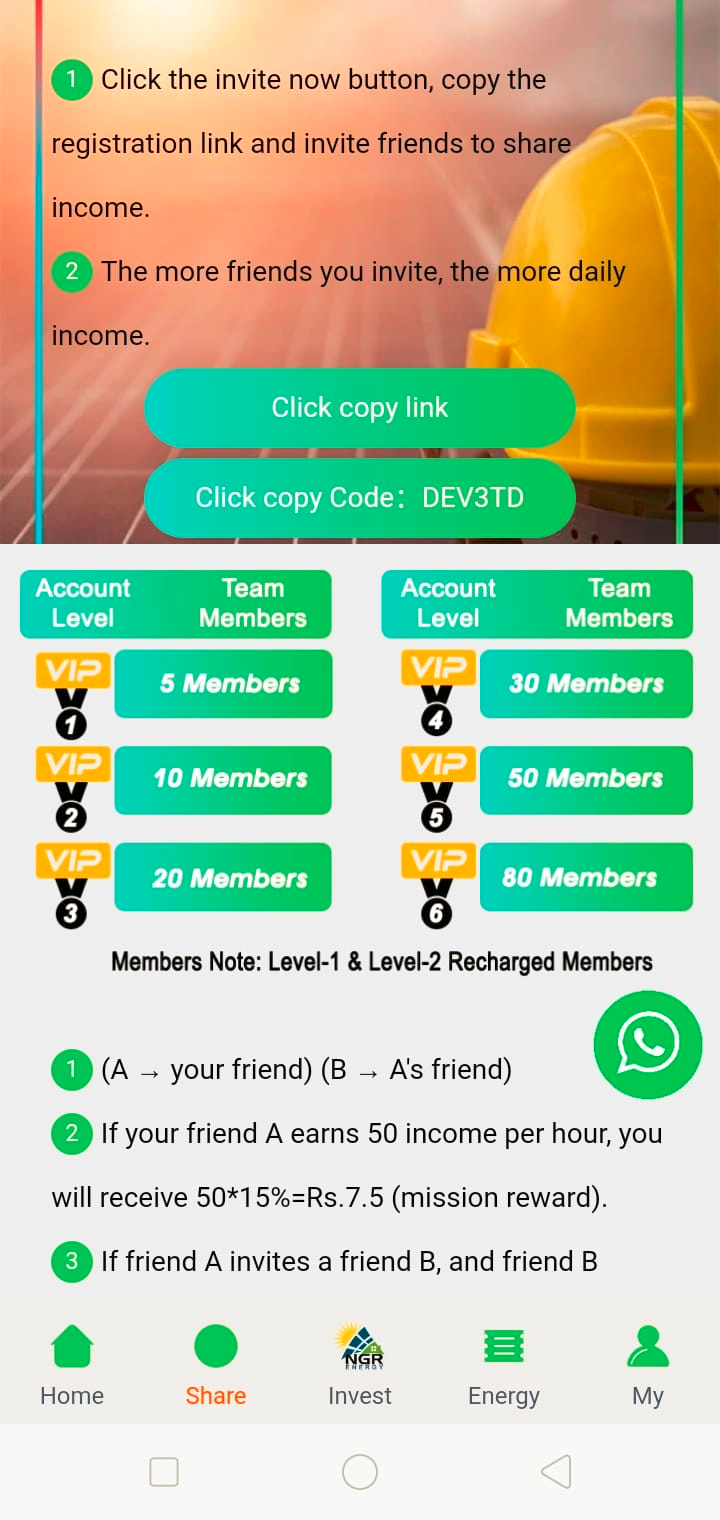Screen dimensions: 720x1520
Task: Tap the Click copy link button
Action: pyautogui.click(x=360, y=408)
